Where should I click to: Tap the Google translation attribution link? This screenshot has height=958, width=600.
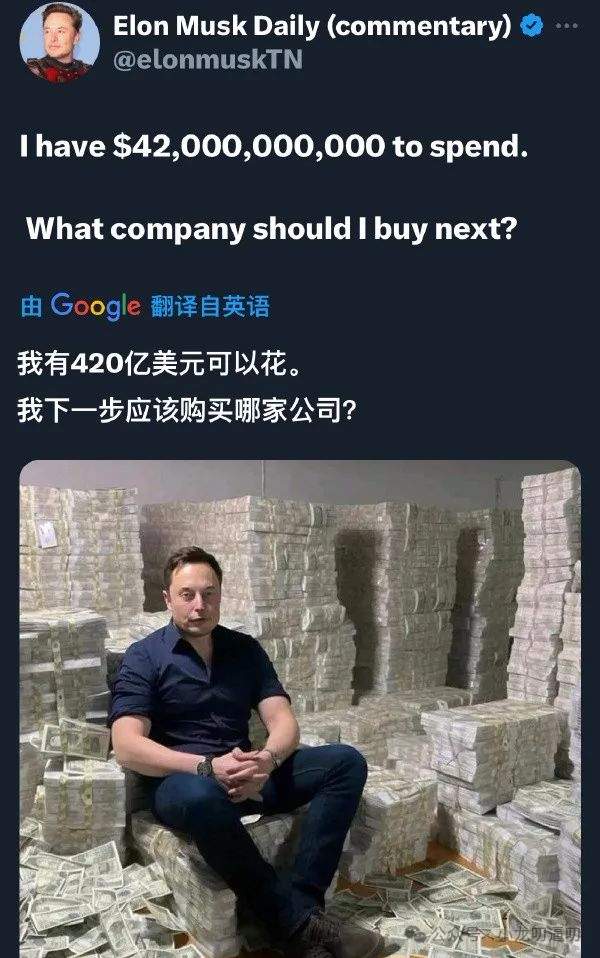[145, 306]
